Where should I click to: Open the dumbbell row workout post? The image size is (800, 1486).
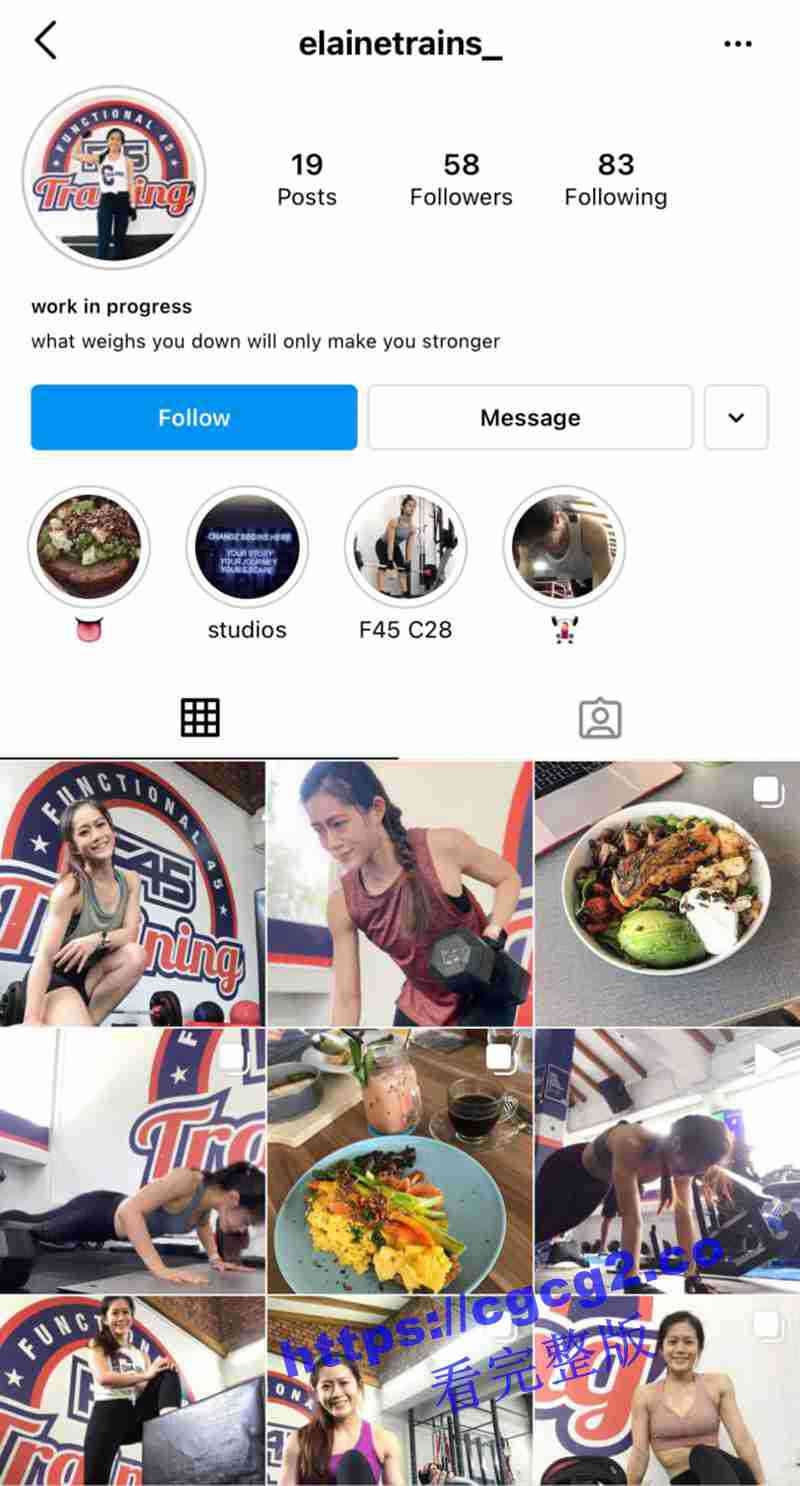[400, 893]
